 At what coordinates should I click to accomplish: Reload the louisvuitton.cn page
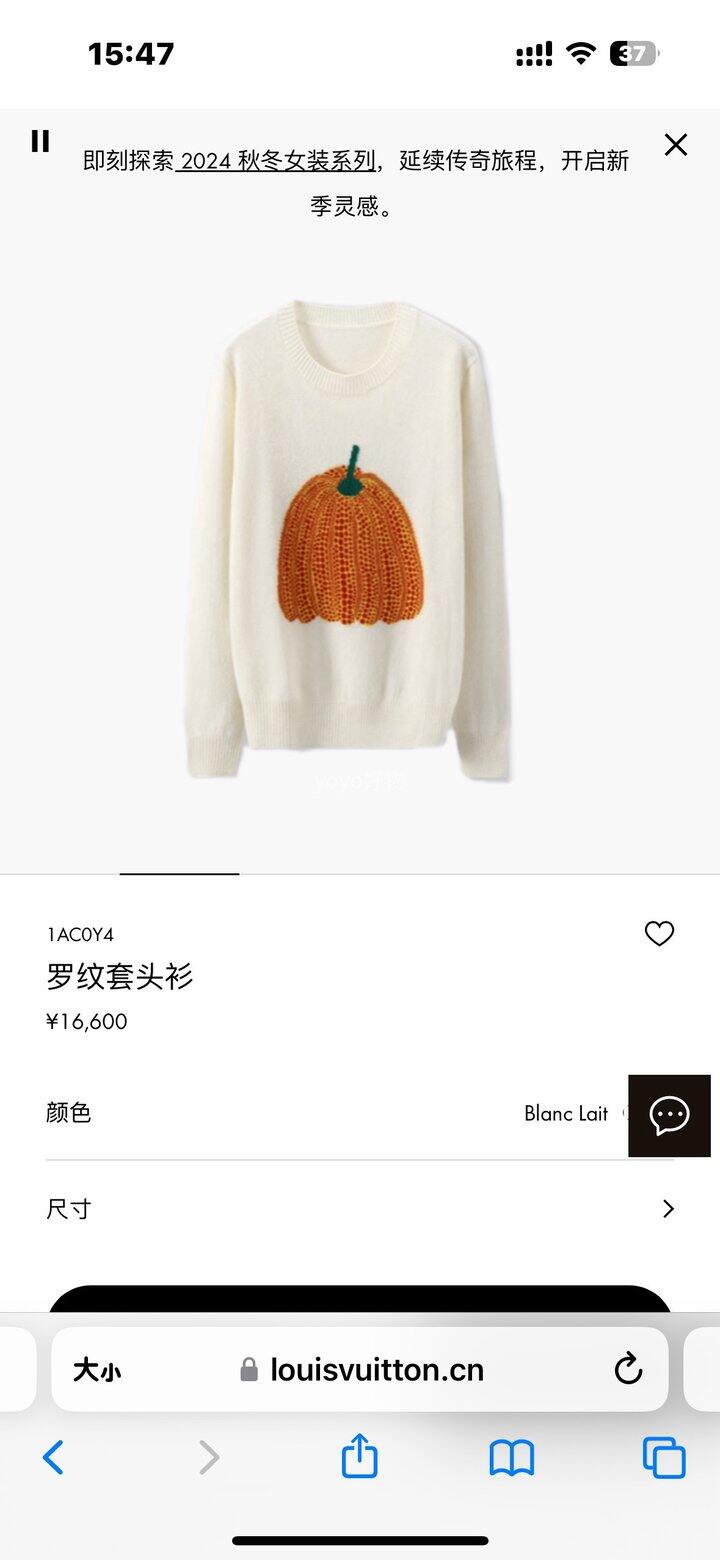(628, 1369)
